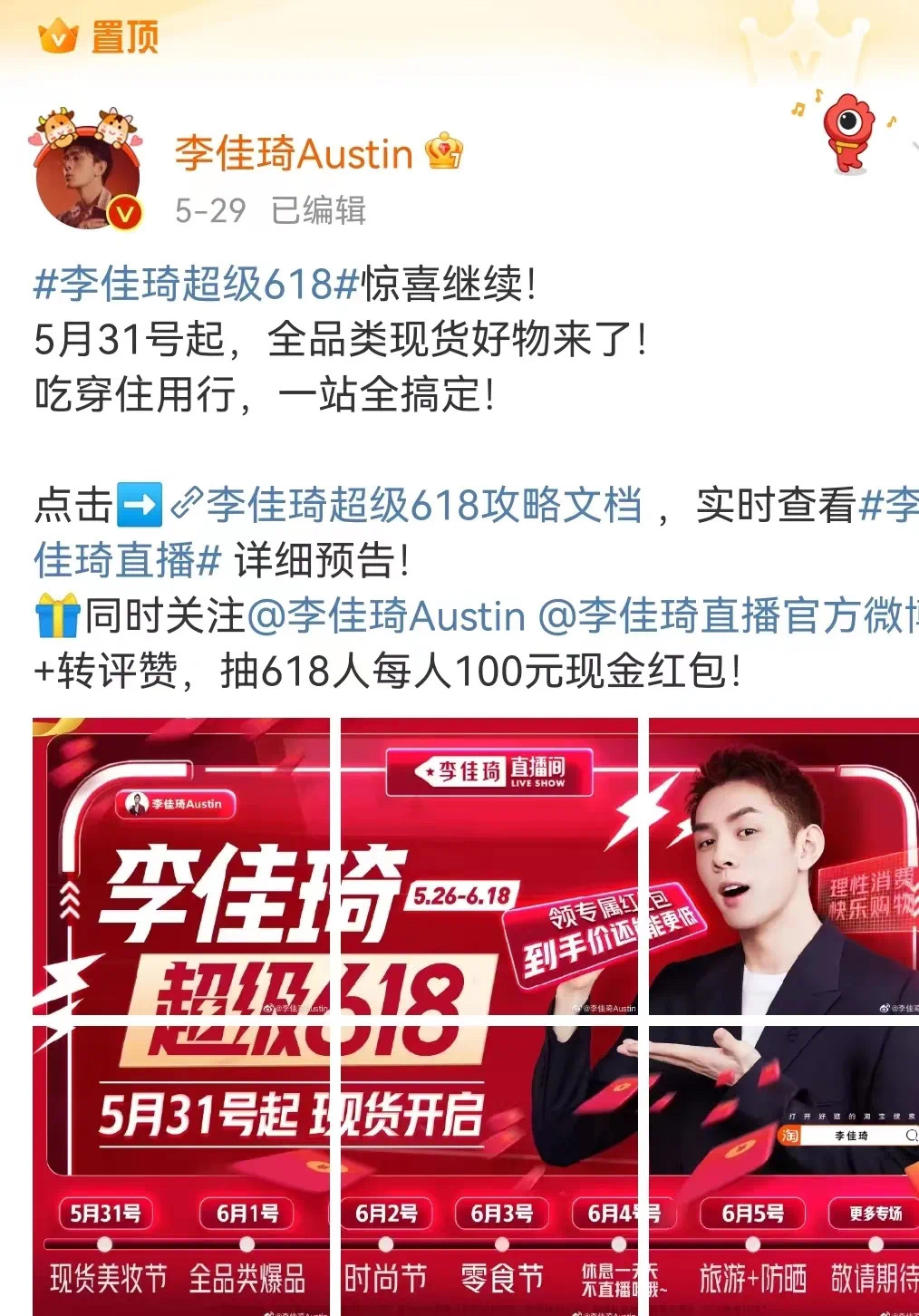The height and width of the screenshot is (1316, 919).
Task: Tap the username 李佳琦Austin
Action: click(x=294, y=153)
